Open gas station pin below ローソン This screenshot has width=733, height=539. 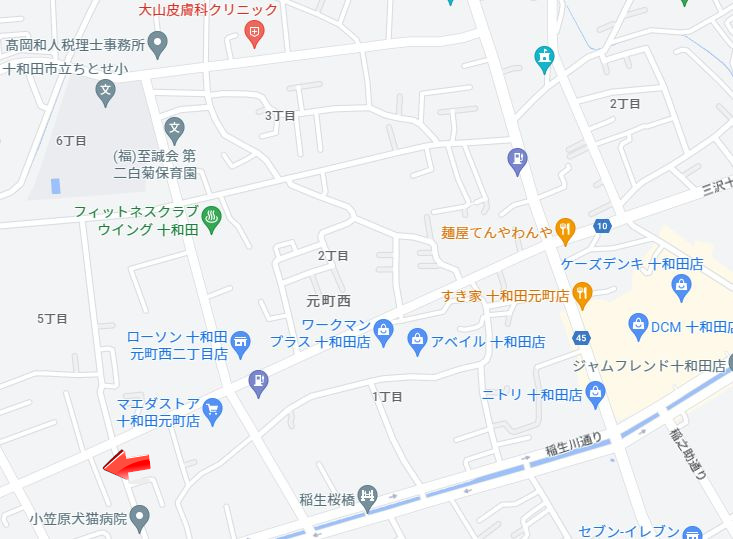coord(259,382)
